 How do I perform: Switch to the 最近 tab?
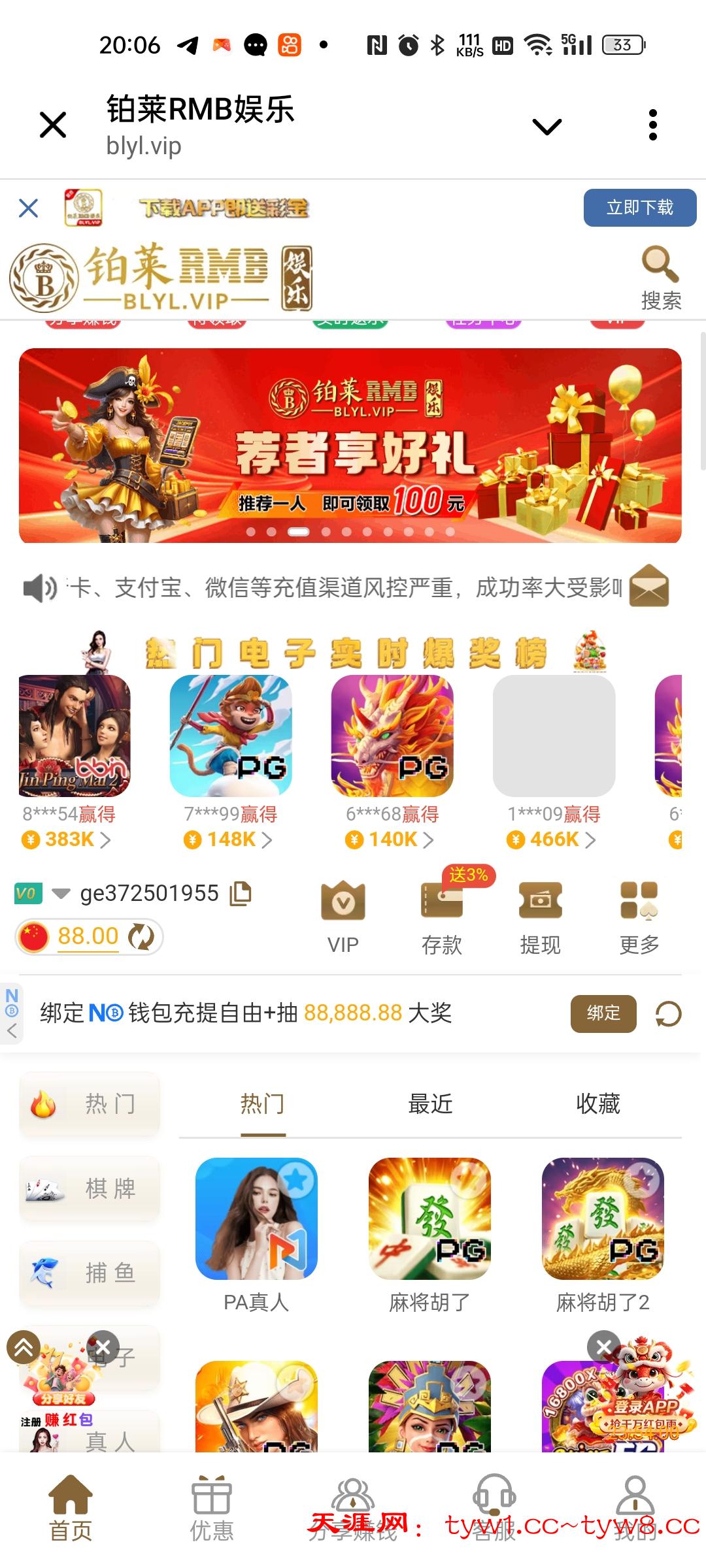(430, 1104)
